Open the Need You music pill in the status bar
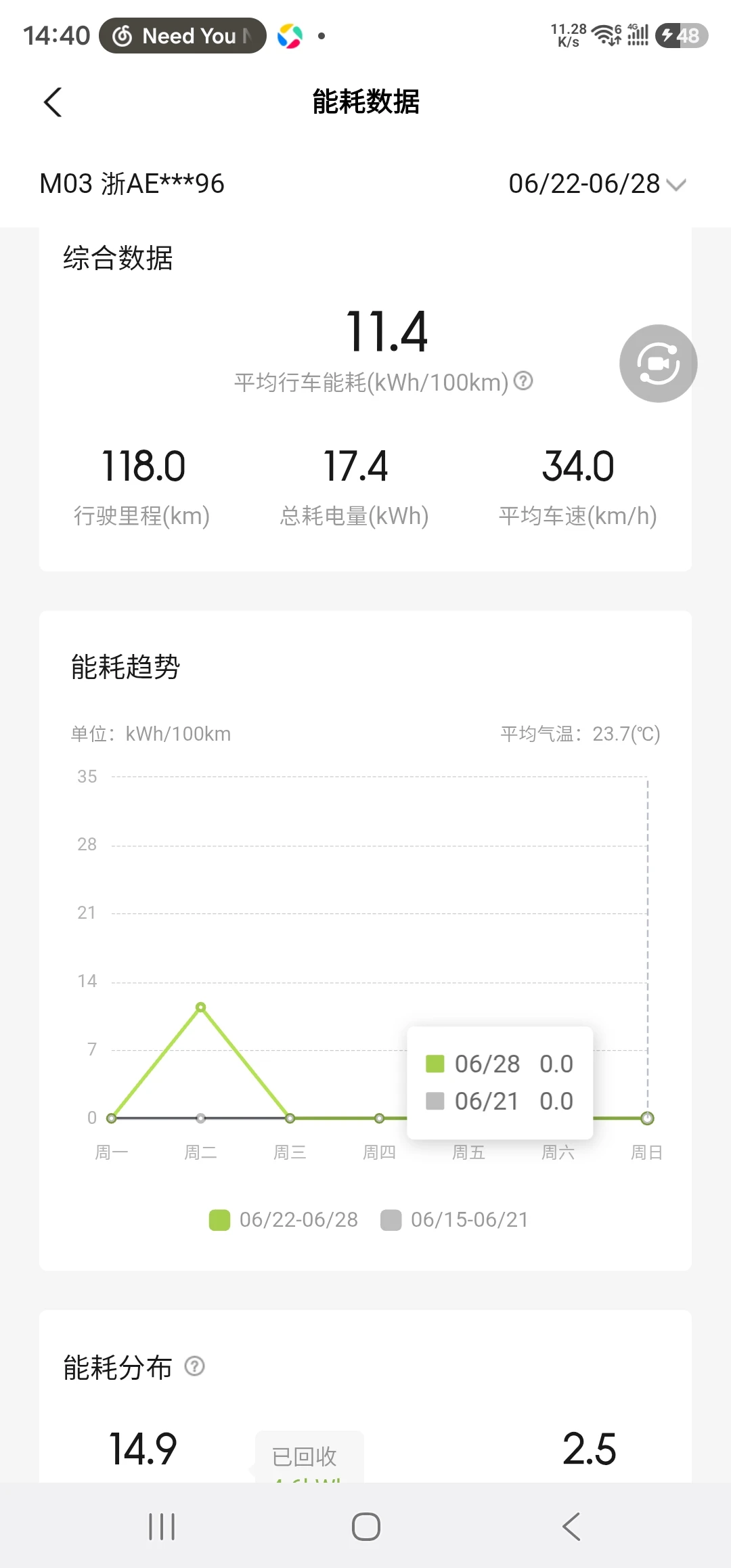Screen dimensions: 731x1568 point(183,35)
